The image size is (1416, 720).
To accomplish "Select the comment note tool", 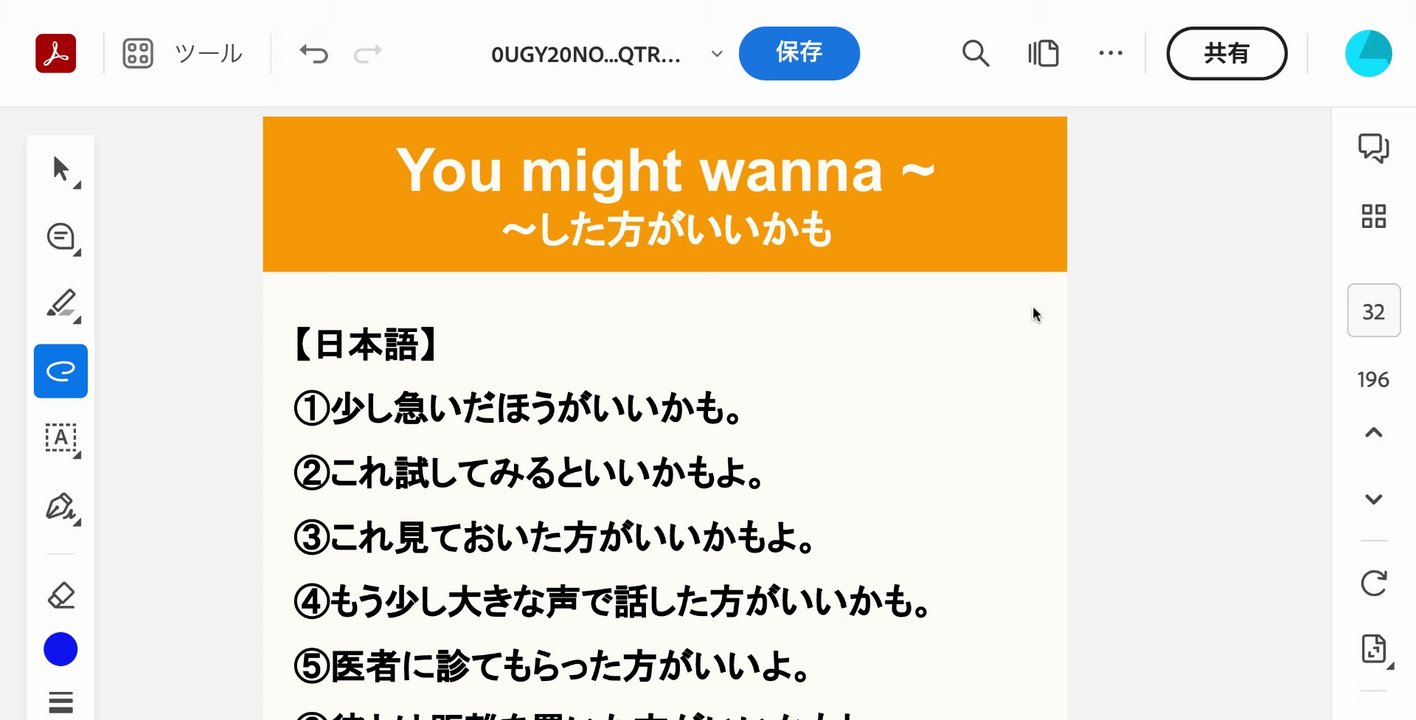I will tap(61, 237).
